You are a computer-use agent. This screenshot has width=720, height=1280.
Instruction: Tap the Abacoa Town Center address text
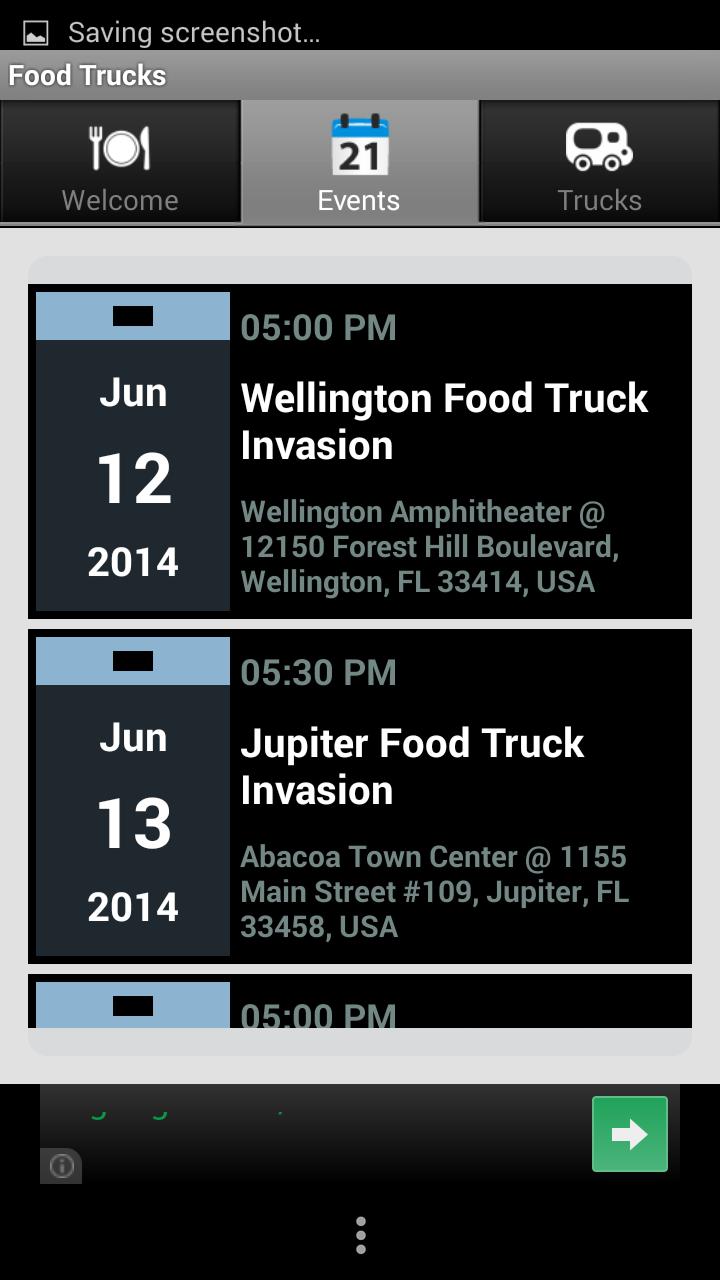pos(432,890)
